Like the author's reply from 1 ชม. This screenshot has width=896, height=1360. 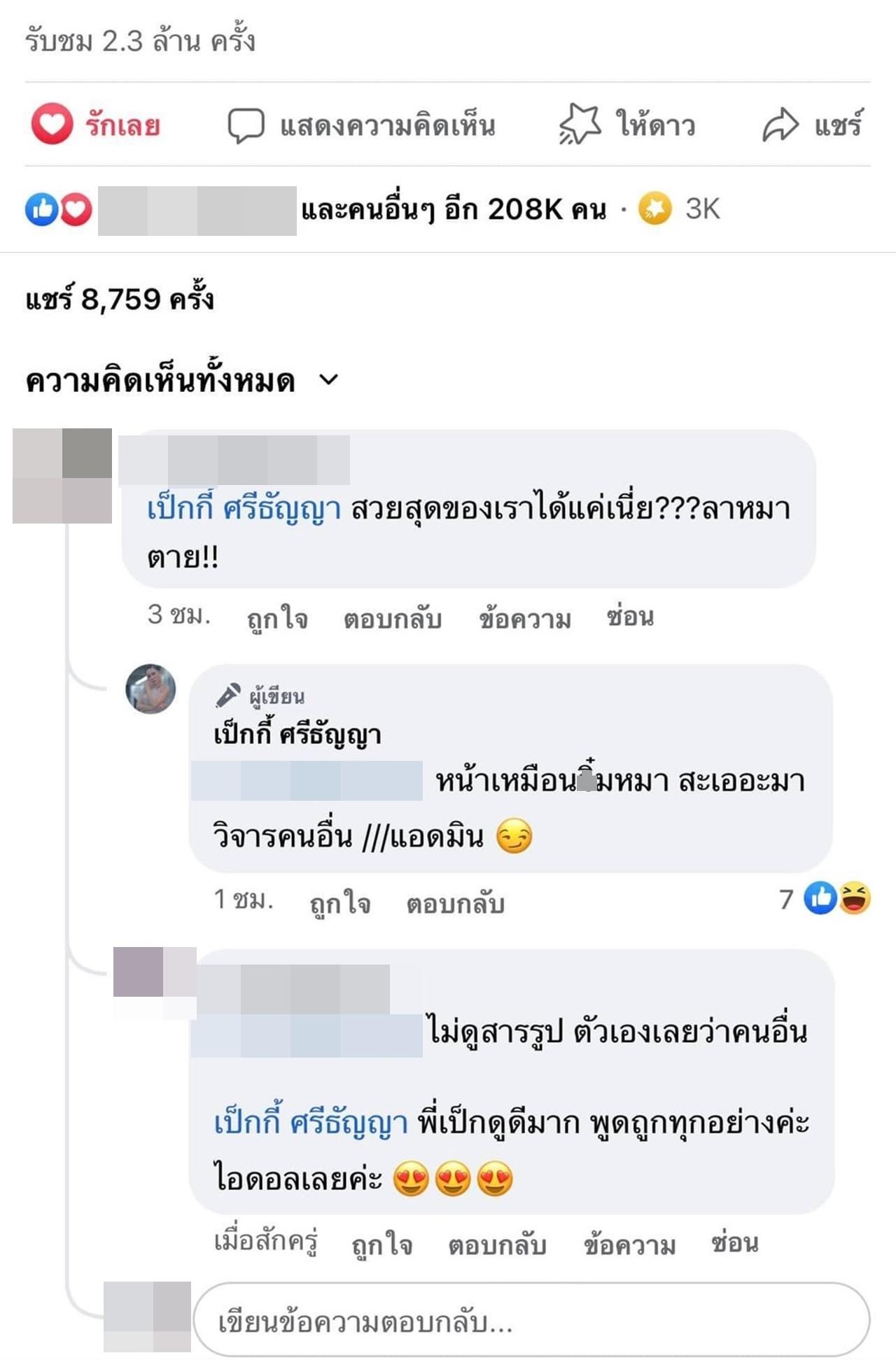(x=340, y=903)
